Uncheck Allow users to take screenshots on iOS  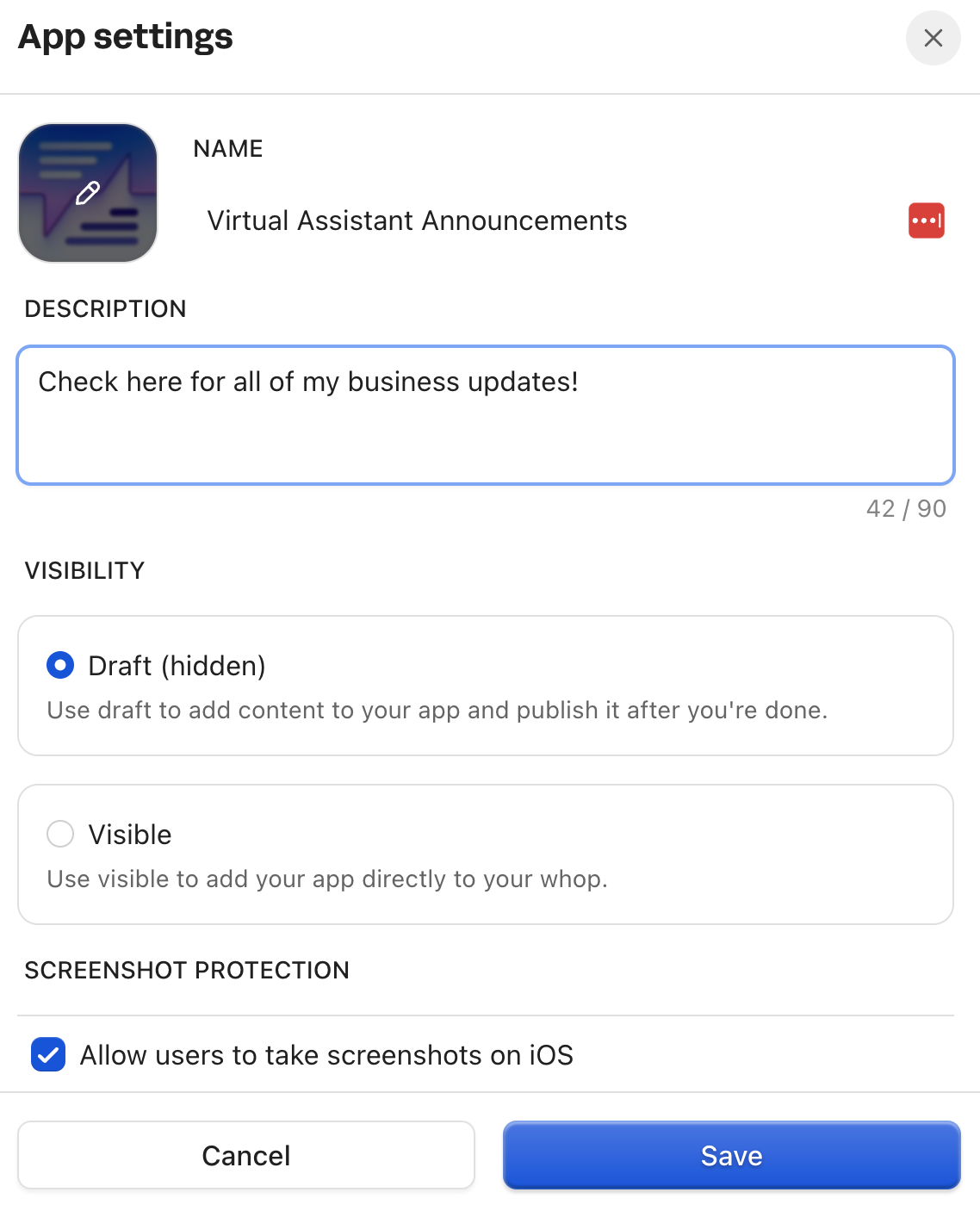pyautogui.click(x=48, y=1054)
